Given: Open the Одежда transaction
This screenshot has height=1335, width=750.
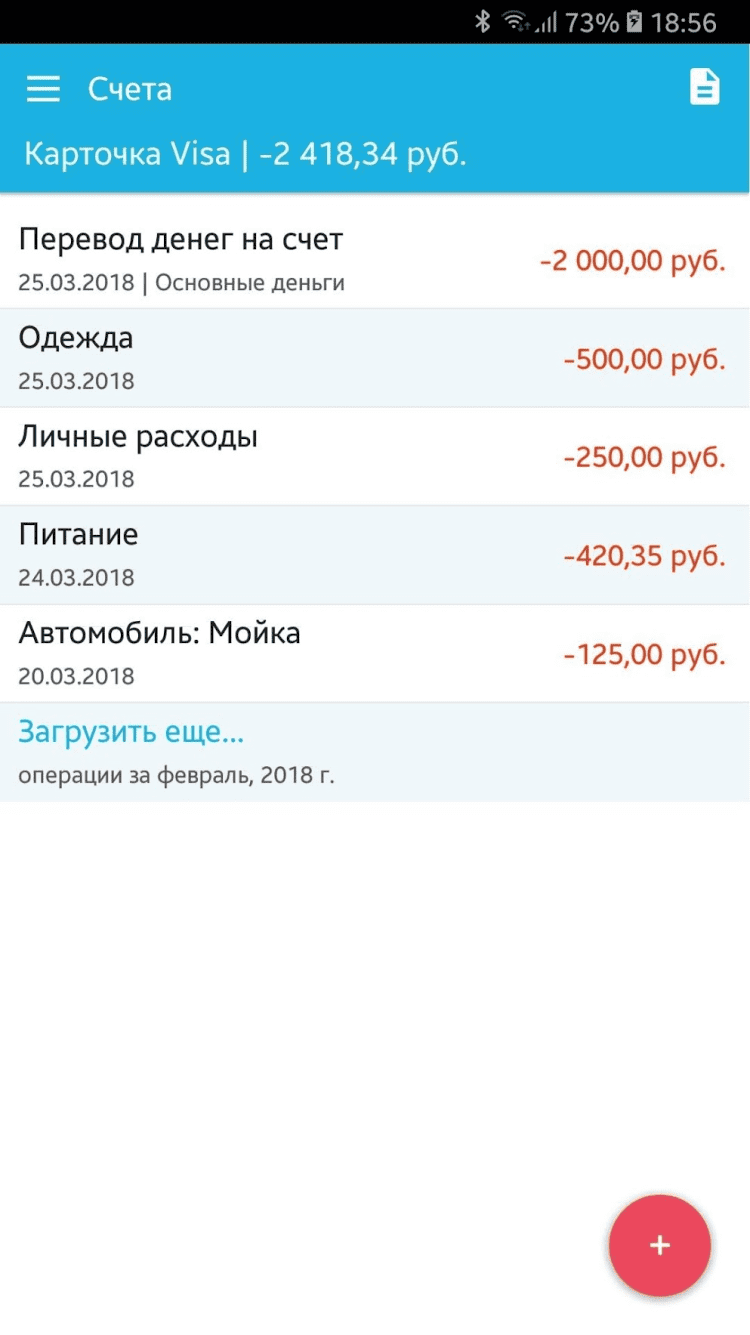Looking at the screenshot, I should click(x=374, y=358).
